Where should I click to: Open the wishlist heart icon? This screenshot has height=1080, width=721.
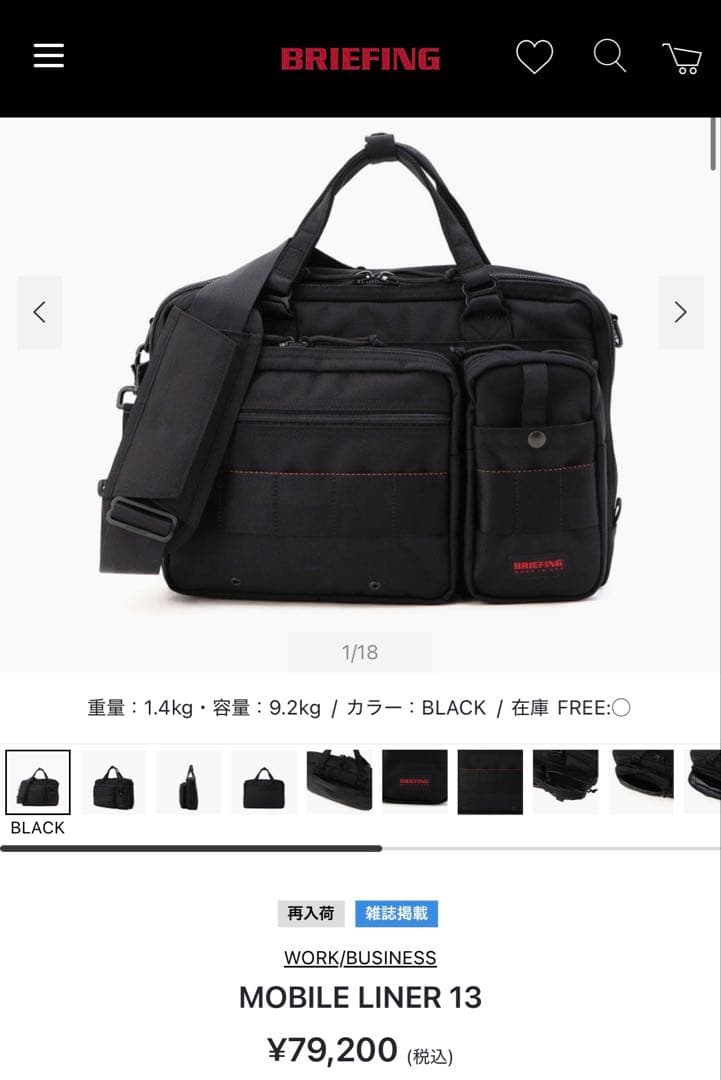(535, 57)
